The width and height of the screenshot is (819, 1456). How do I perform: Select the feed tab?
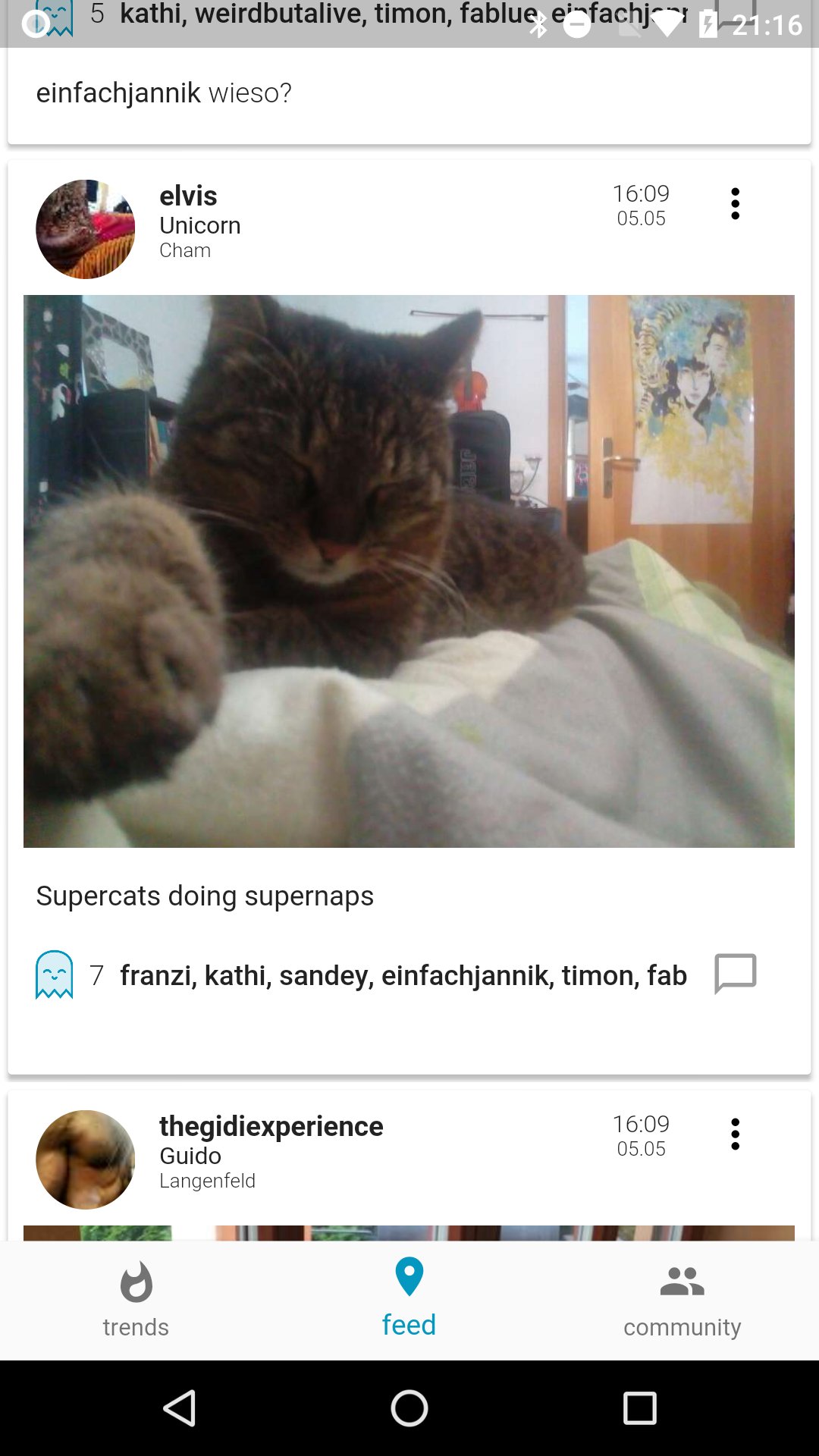coord(409,1300)
